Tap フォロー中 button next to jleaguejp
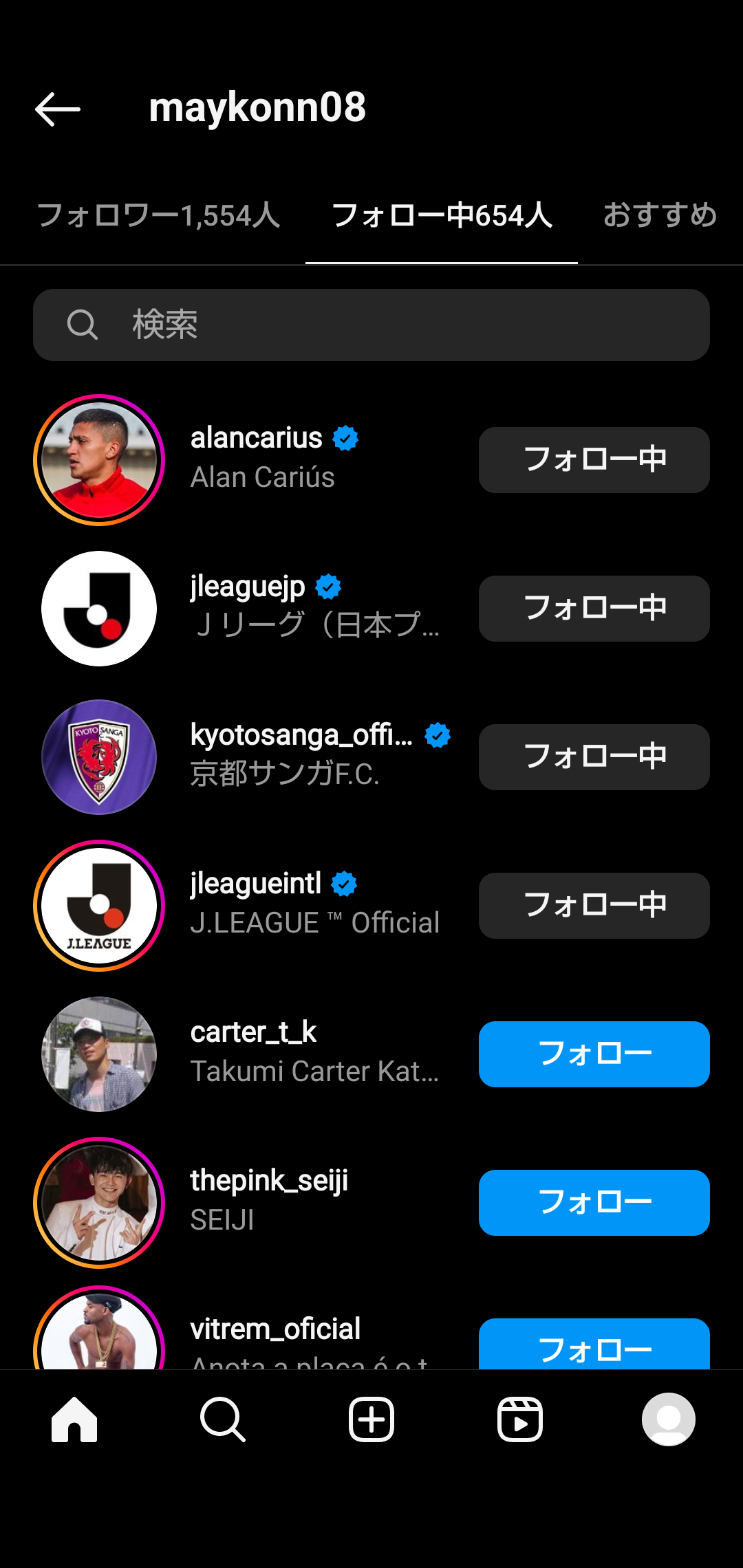Viewport: 743px width, 1568px height. pyautogui.click(x=594, y=608)
